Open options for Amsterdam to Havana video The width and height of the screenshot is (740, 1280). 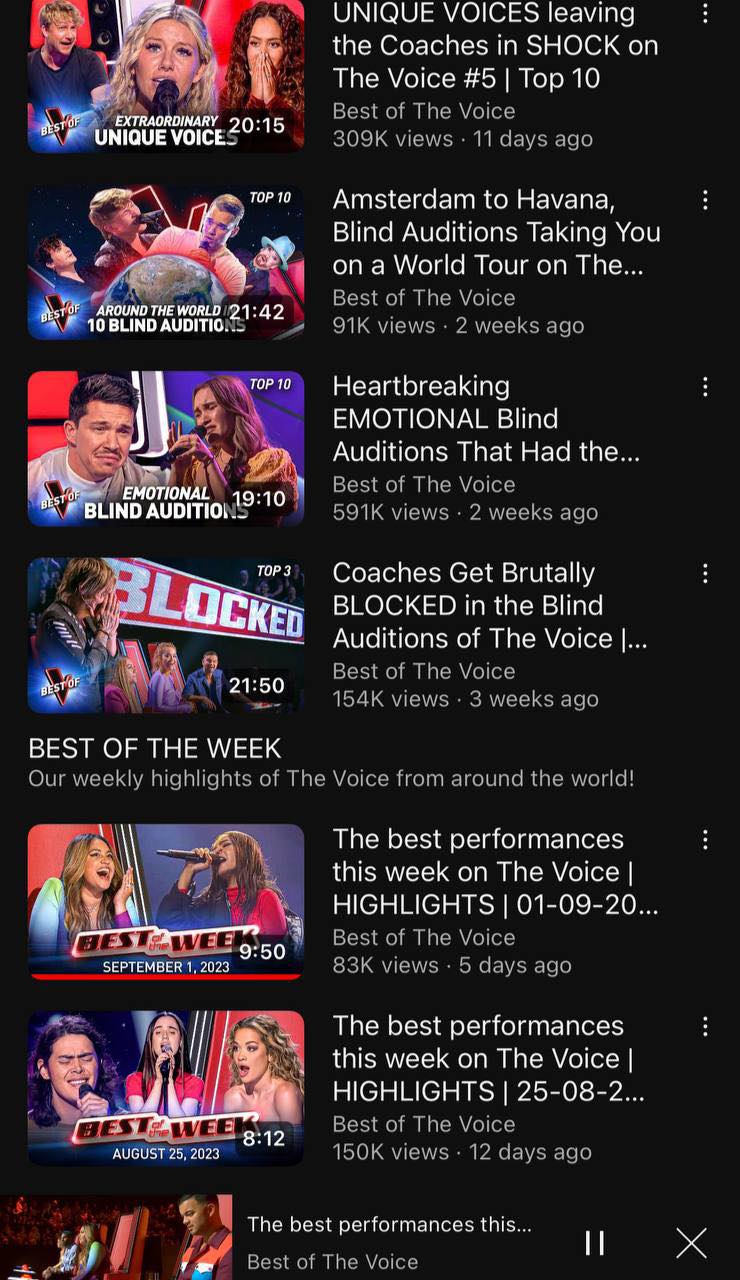(705, 200)
